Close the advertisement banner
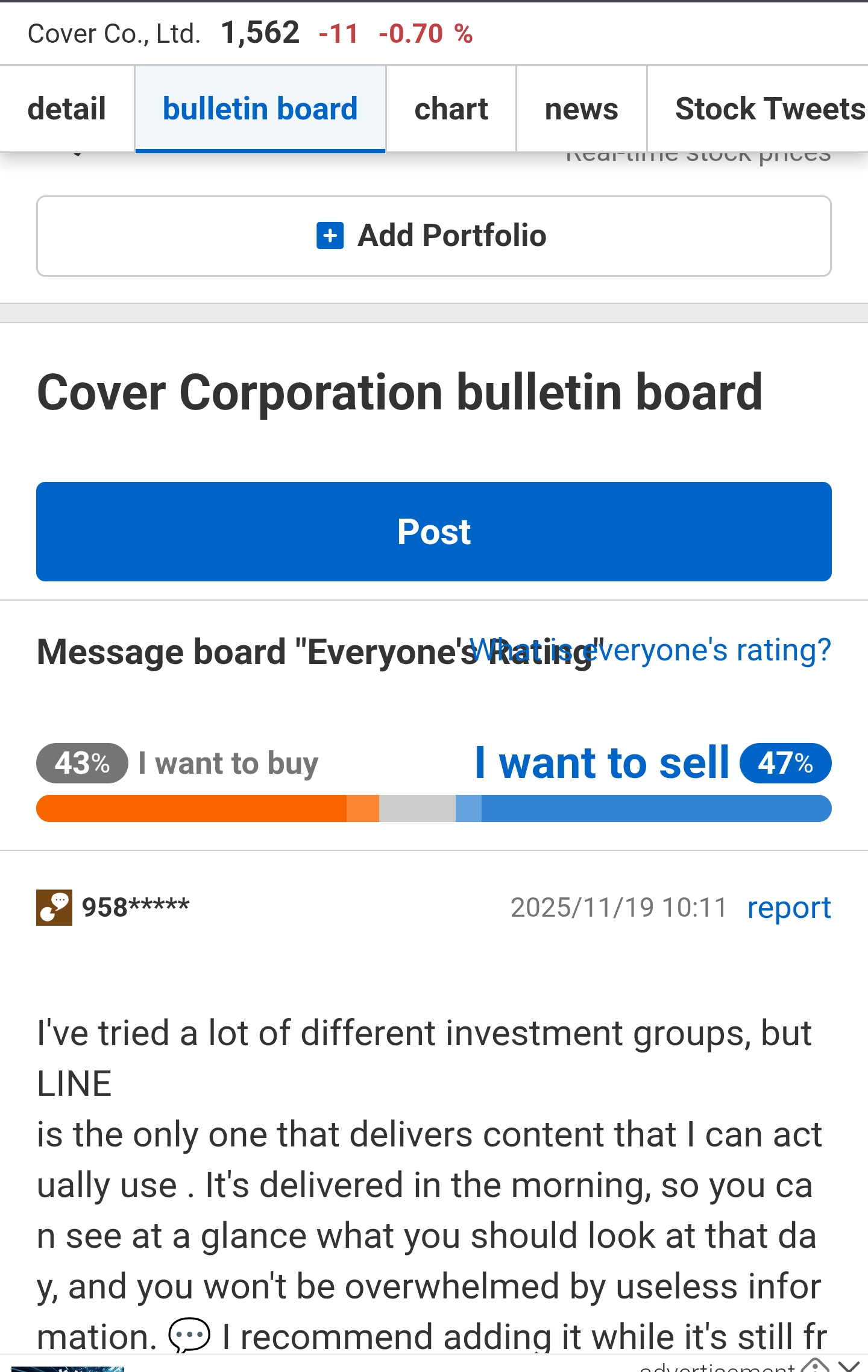This screenshot has width=868, height=1372. pos(850,1365)
